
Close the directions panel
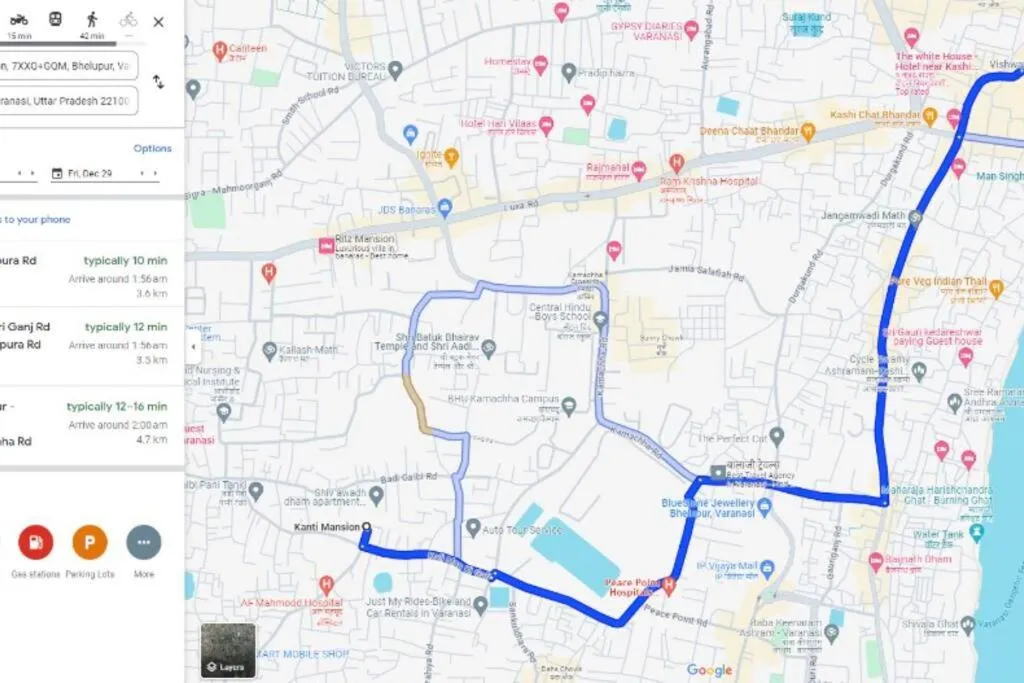[x=158, y=21]
